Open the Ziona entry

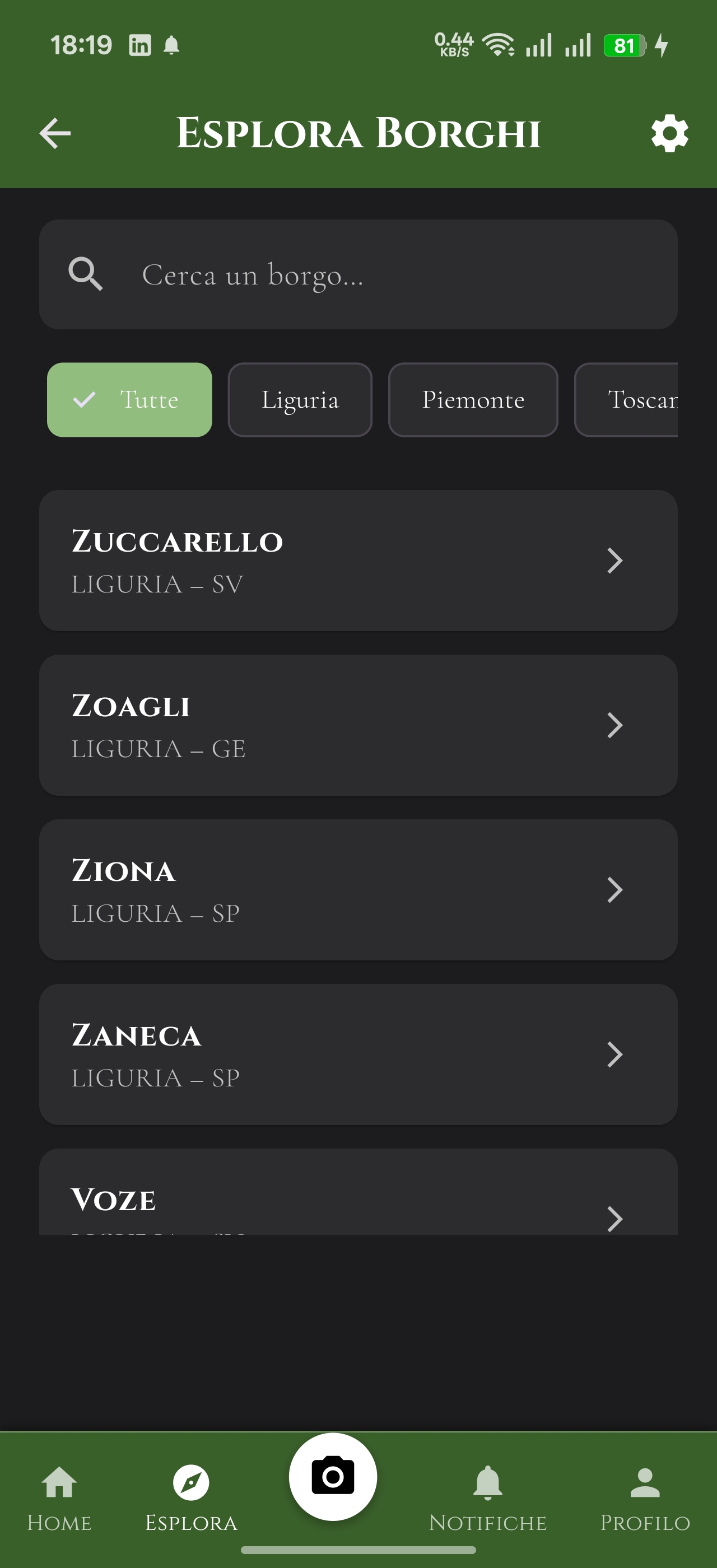(x=358, y=889)
